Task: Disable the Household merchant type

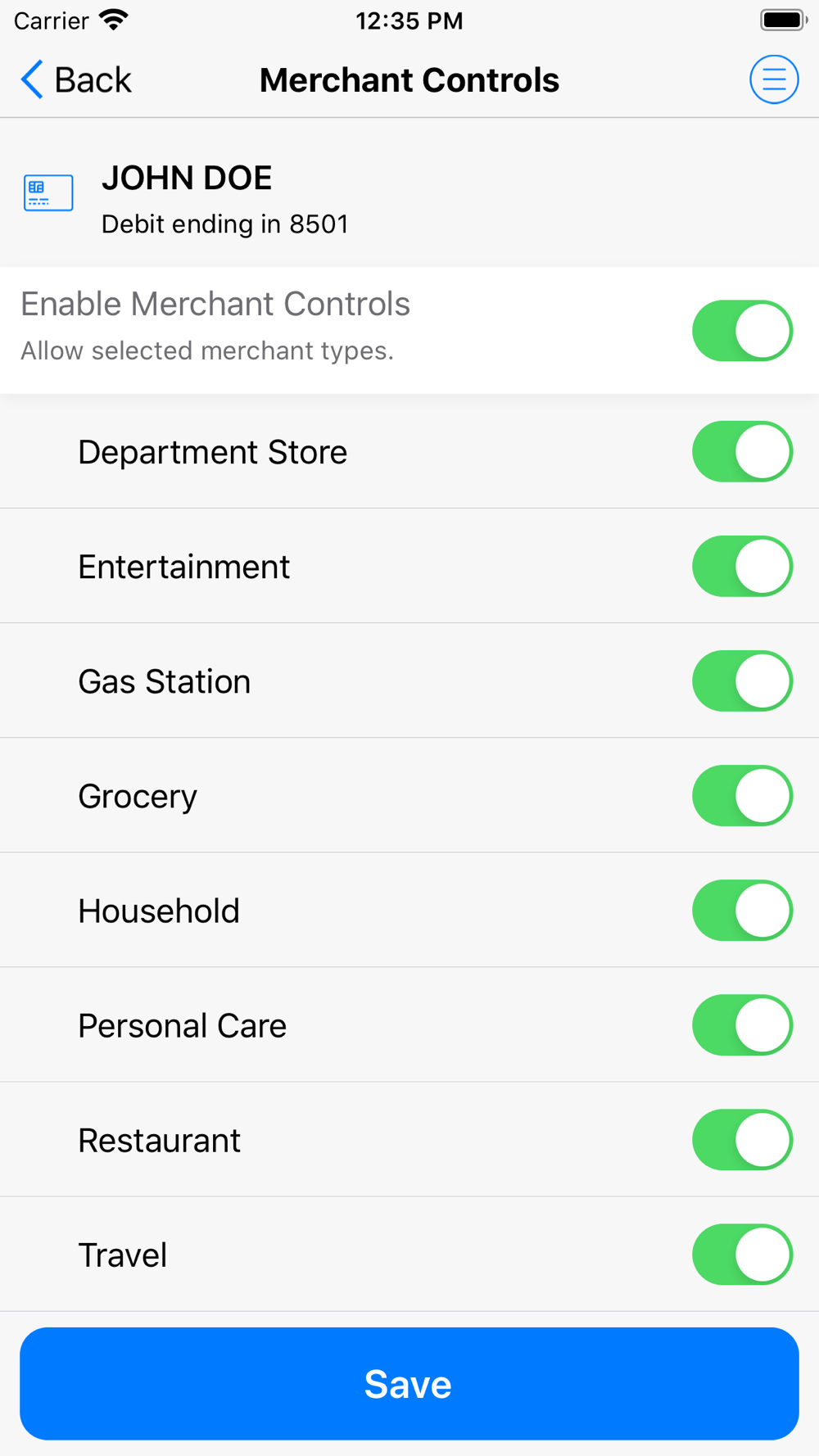Action: [742, 910]
